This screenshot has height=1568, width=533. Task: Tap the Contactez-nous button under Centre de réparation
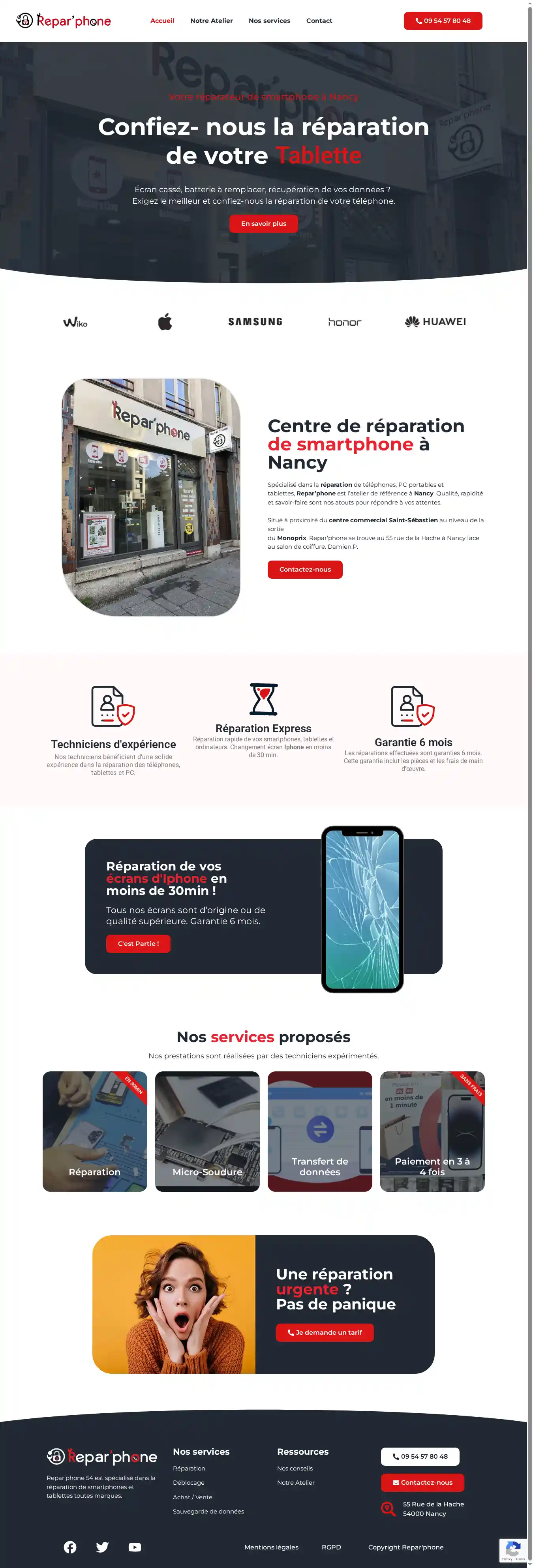tap(304, 569)
